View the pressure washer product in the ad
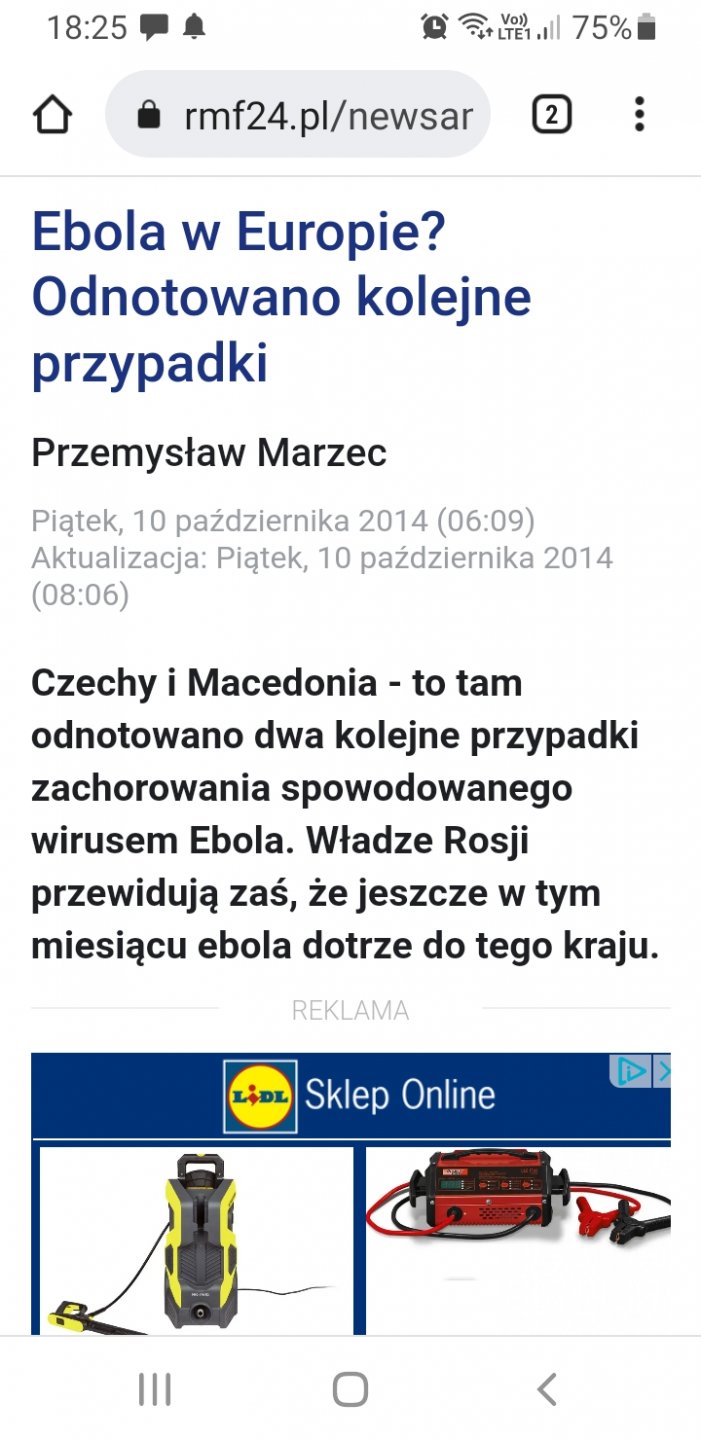This screenshot has height=1440, width=701. click(x=195, y=1240)
